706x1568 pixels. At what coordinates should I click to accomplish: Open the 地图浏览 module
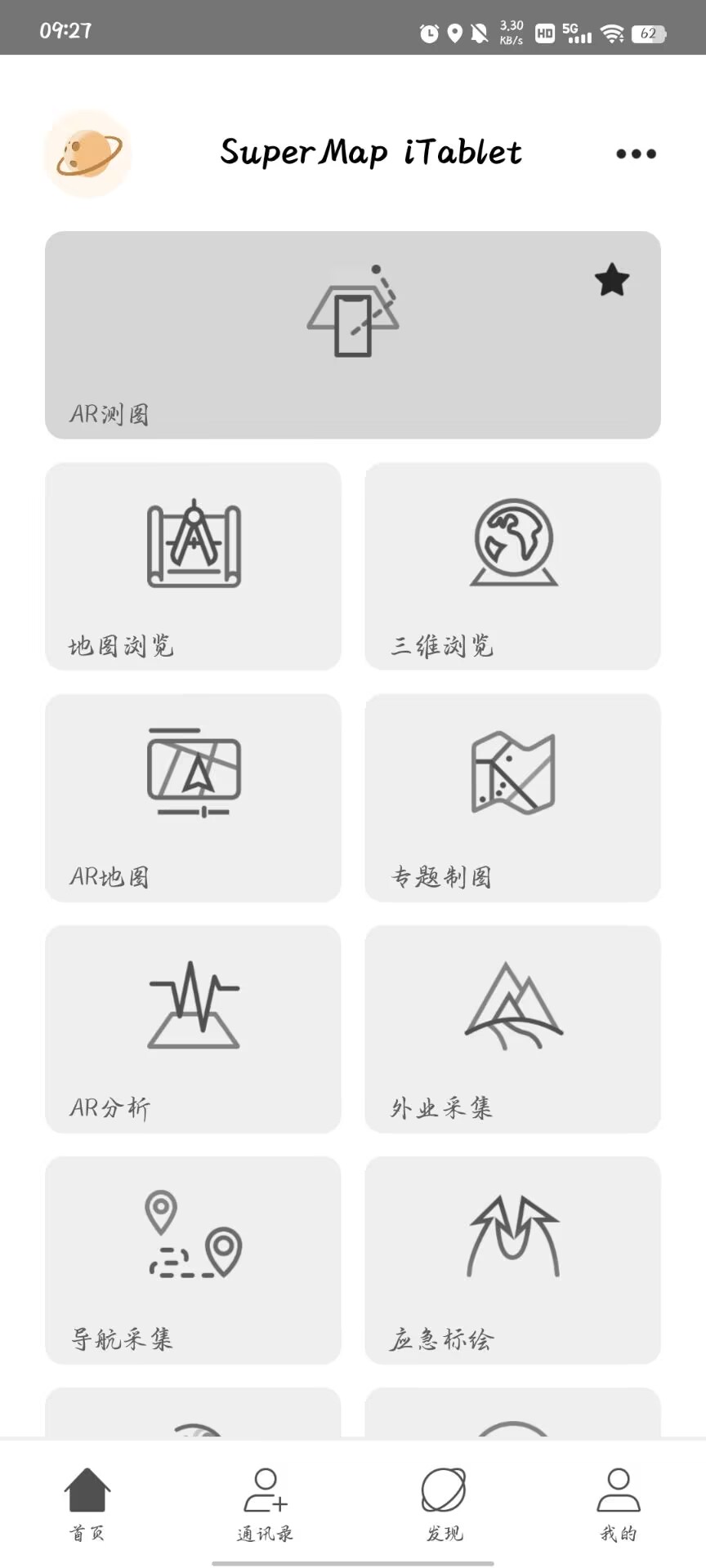(x=193, y=567)
